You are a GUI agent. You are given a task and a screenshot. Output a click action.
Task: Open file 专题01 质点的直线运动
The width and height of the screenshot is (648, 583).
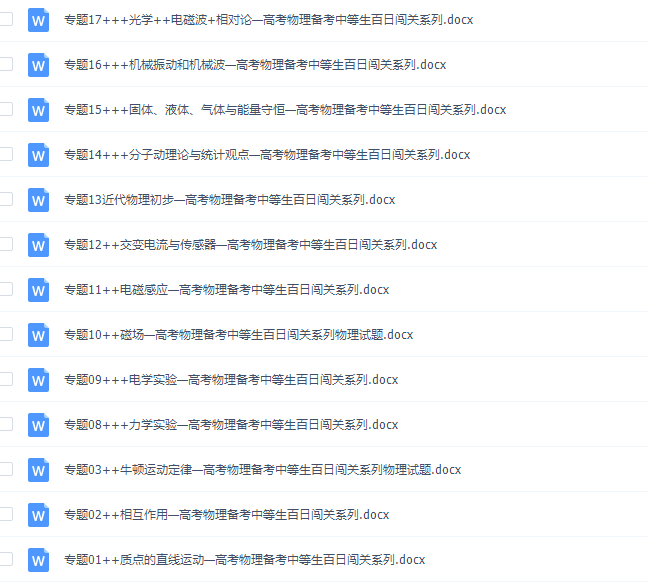244,560
